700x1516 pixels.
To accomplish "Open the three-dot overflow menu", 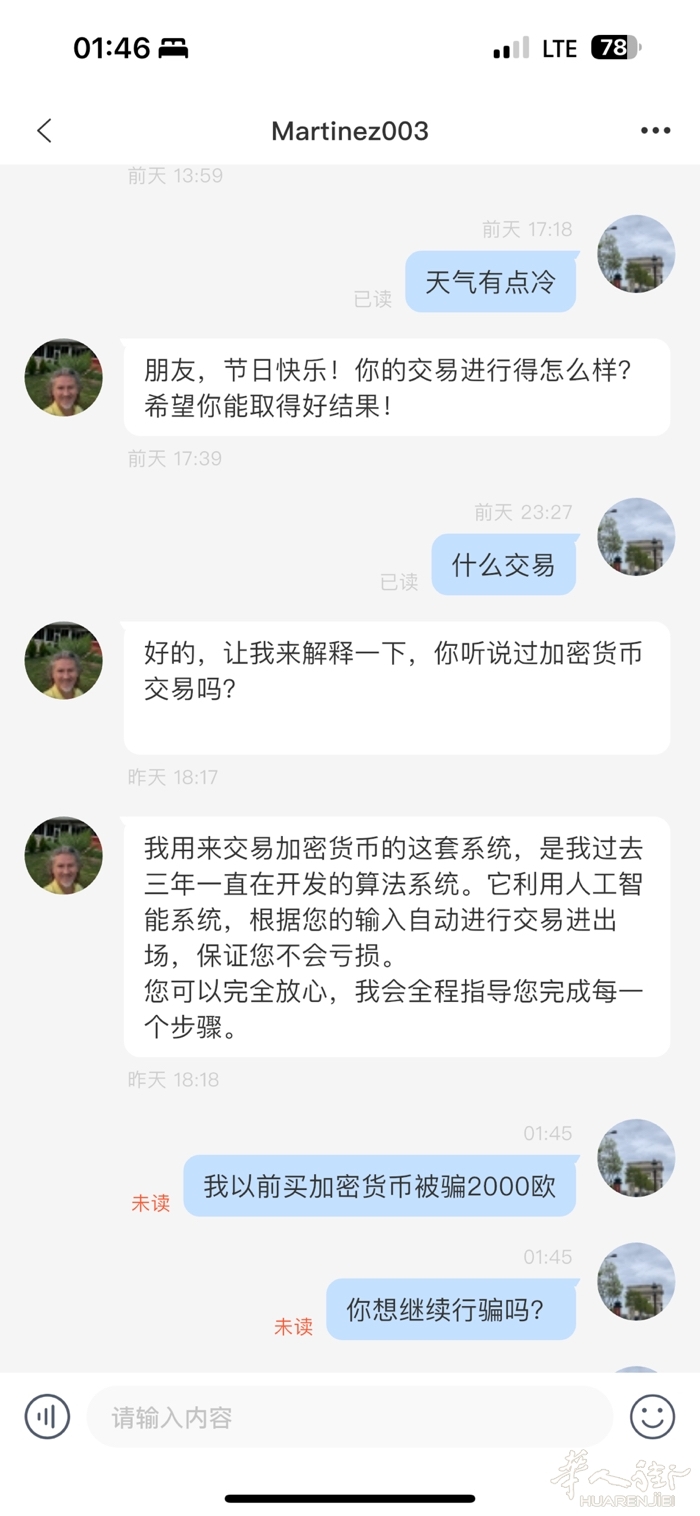I will [655, 131].
